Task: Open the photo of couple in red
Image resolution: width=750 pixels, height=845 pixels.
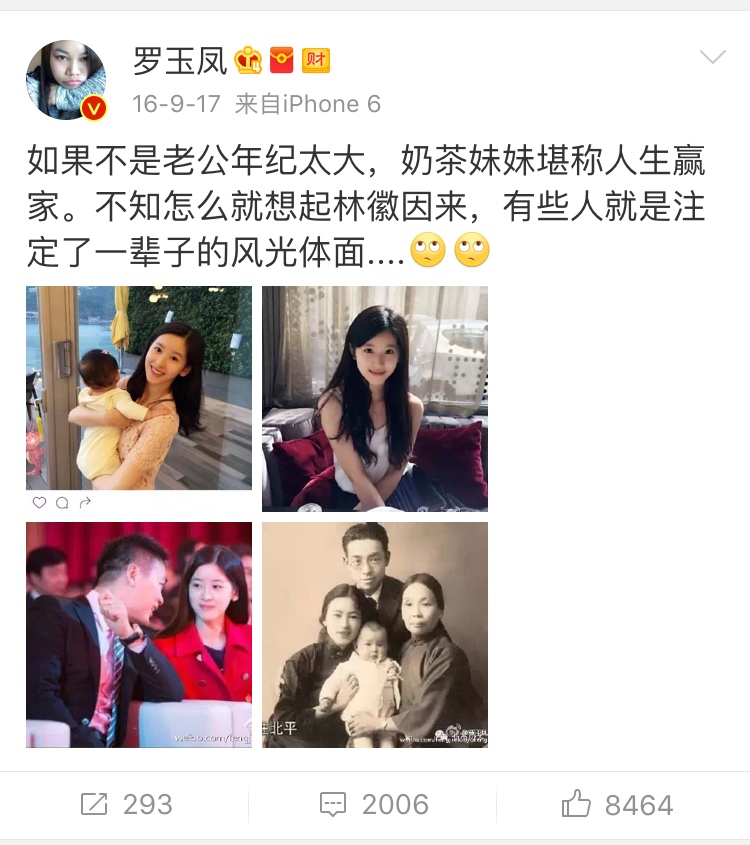Action: [x=139, y=634]
